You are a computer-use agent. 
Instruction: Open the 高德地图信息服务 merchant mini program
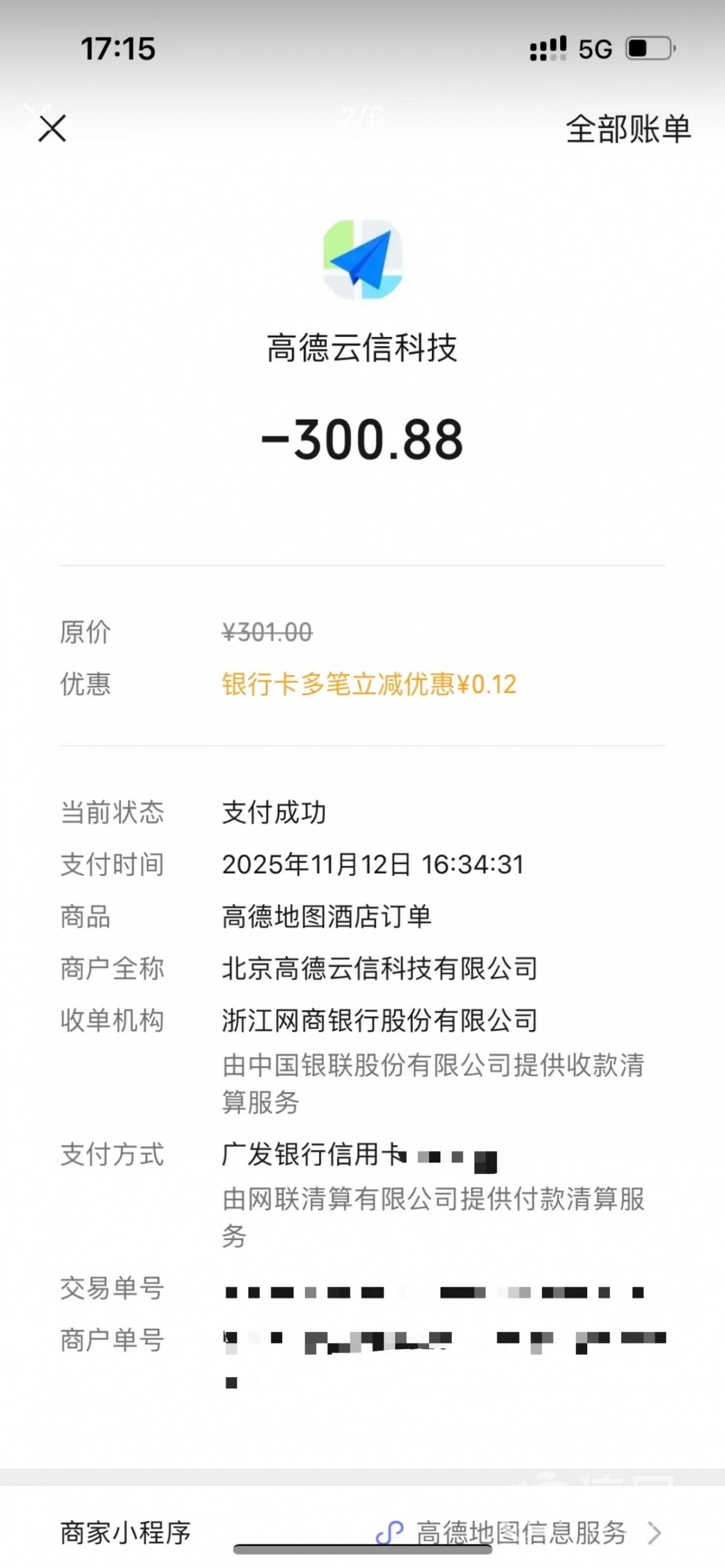click(521, 1532)
